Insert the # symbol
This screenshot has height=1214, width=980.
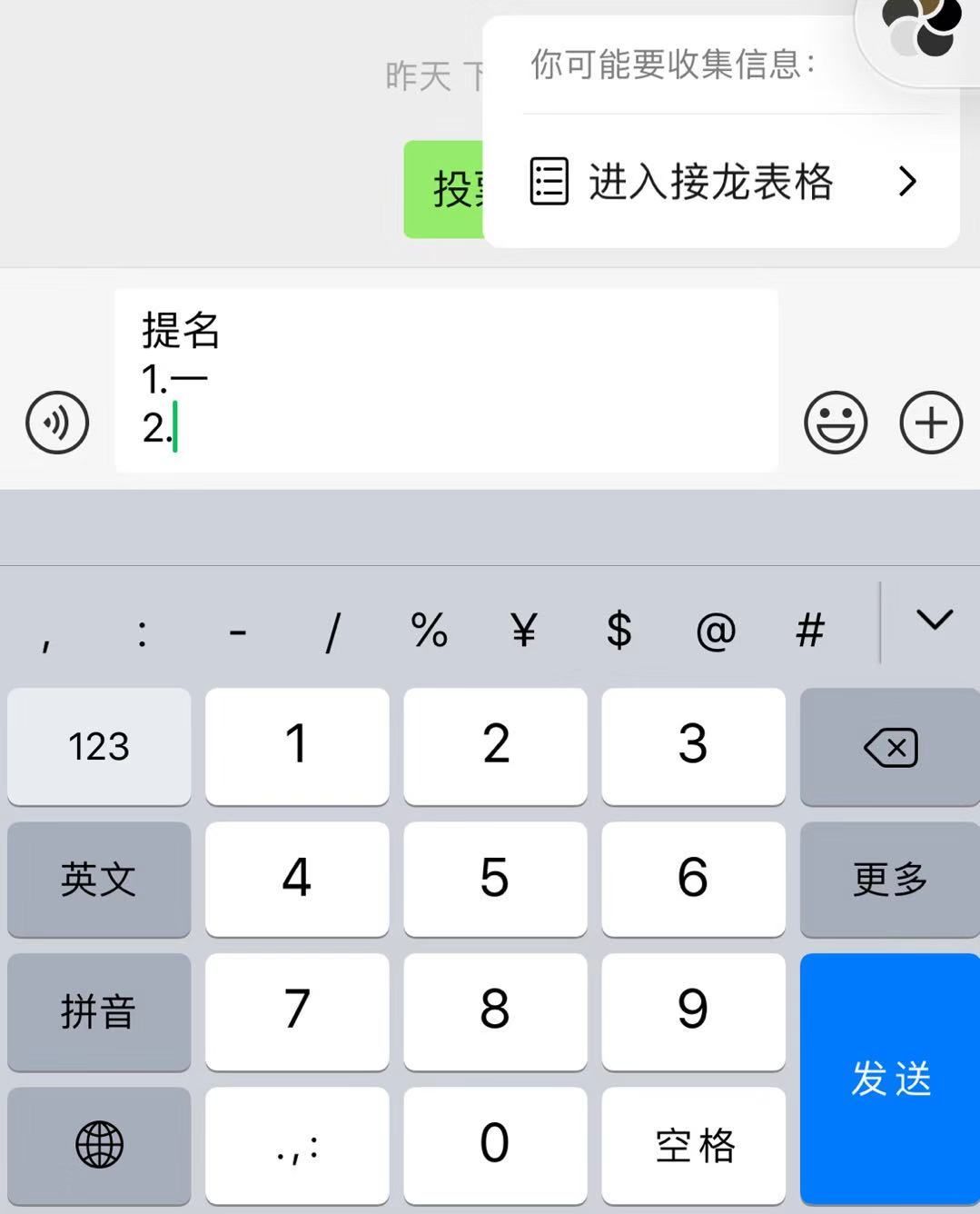810,630
